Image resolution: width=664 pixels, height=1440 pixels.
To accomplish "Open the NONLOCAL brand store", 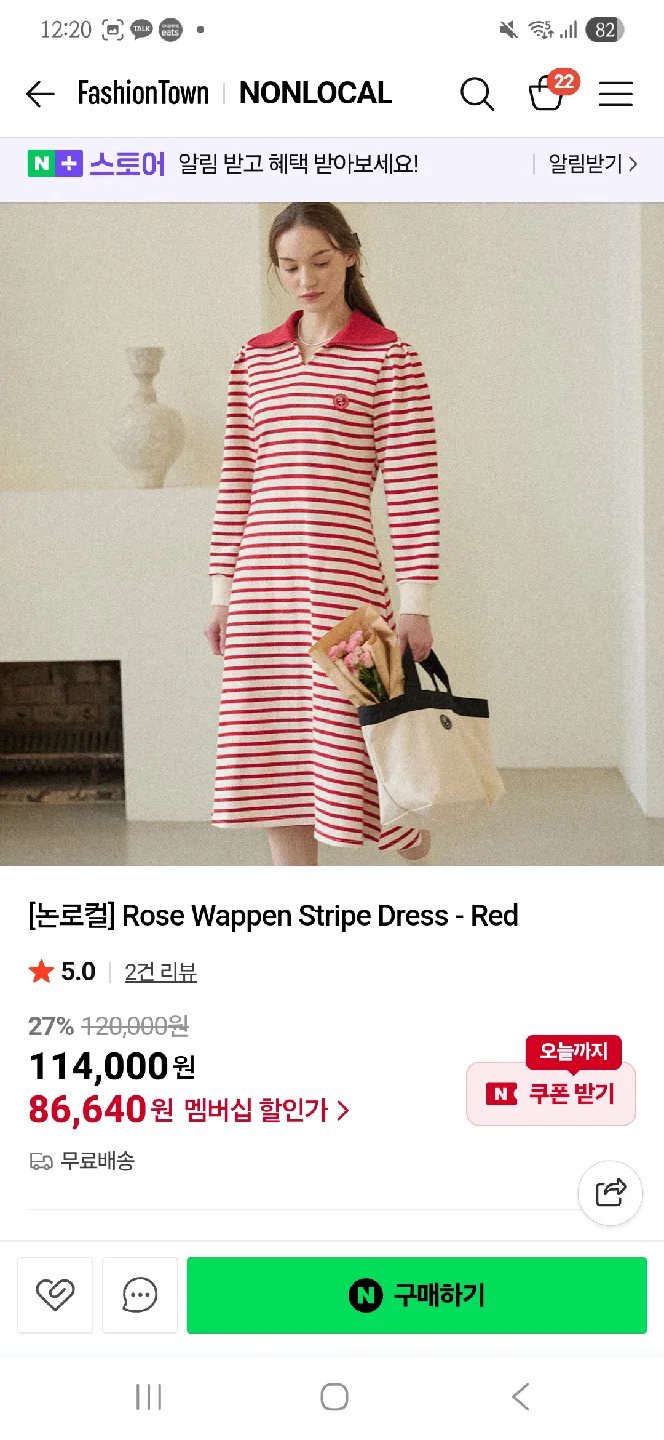I will 315,94.
